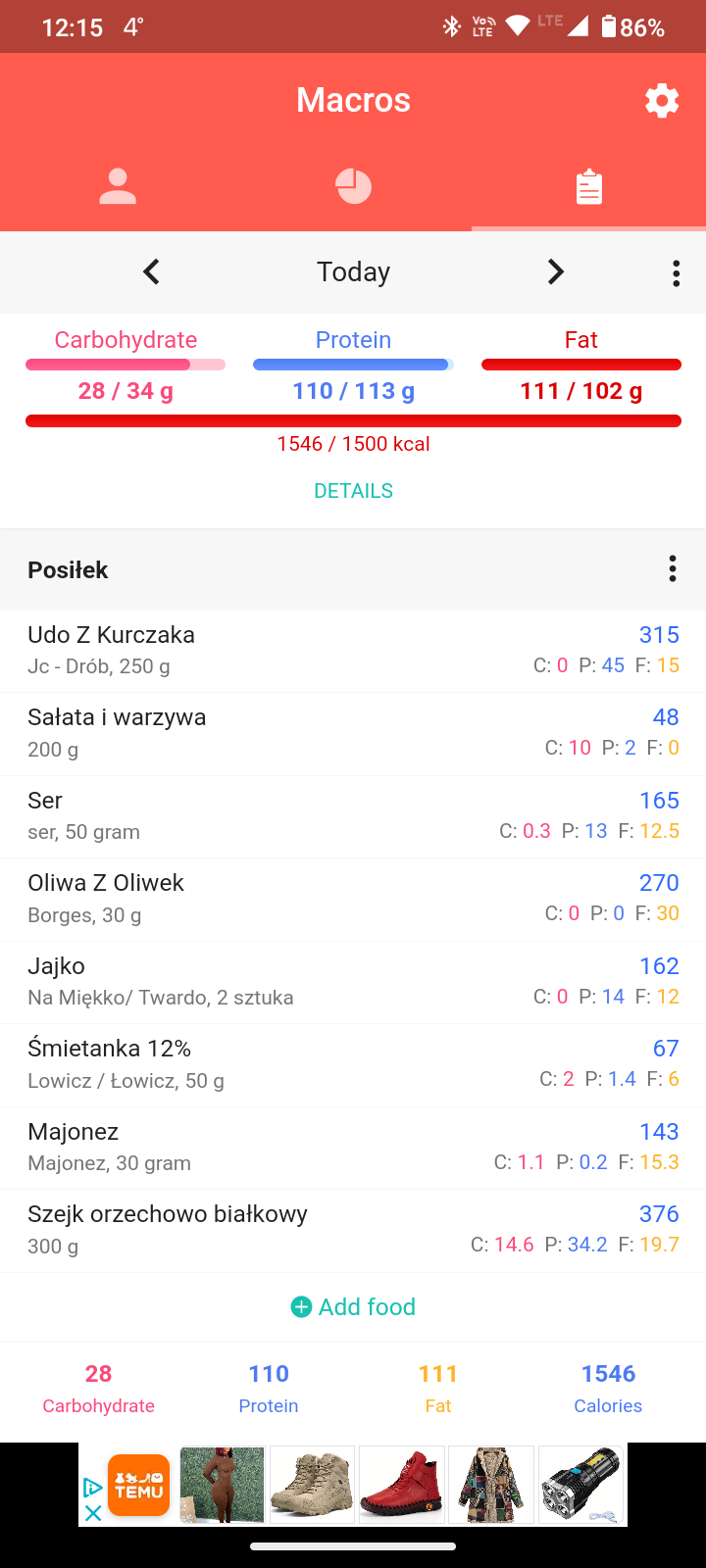The width and height of the screenshot is (706, 1568).
Task: Open the Udo Z Kurczaka entry
Action: pyautogui.click(x=353, y=650)
